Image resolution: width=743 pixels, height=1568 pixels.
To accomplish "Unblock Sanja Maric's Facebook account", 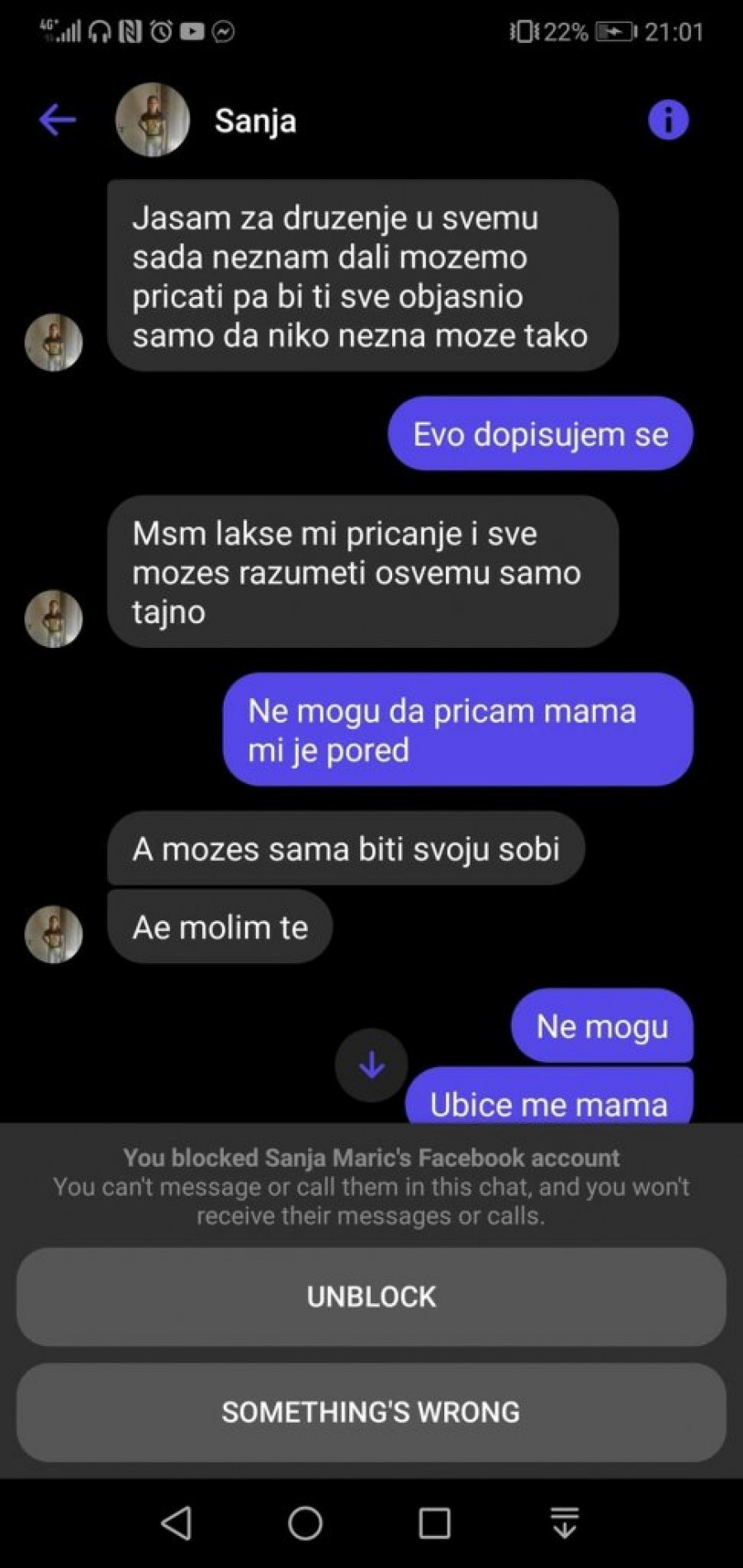I will (371, 1296).
